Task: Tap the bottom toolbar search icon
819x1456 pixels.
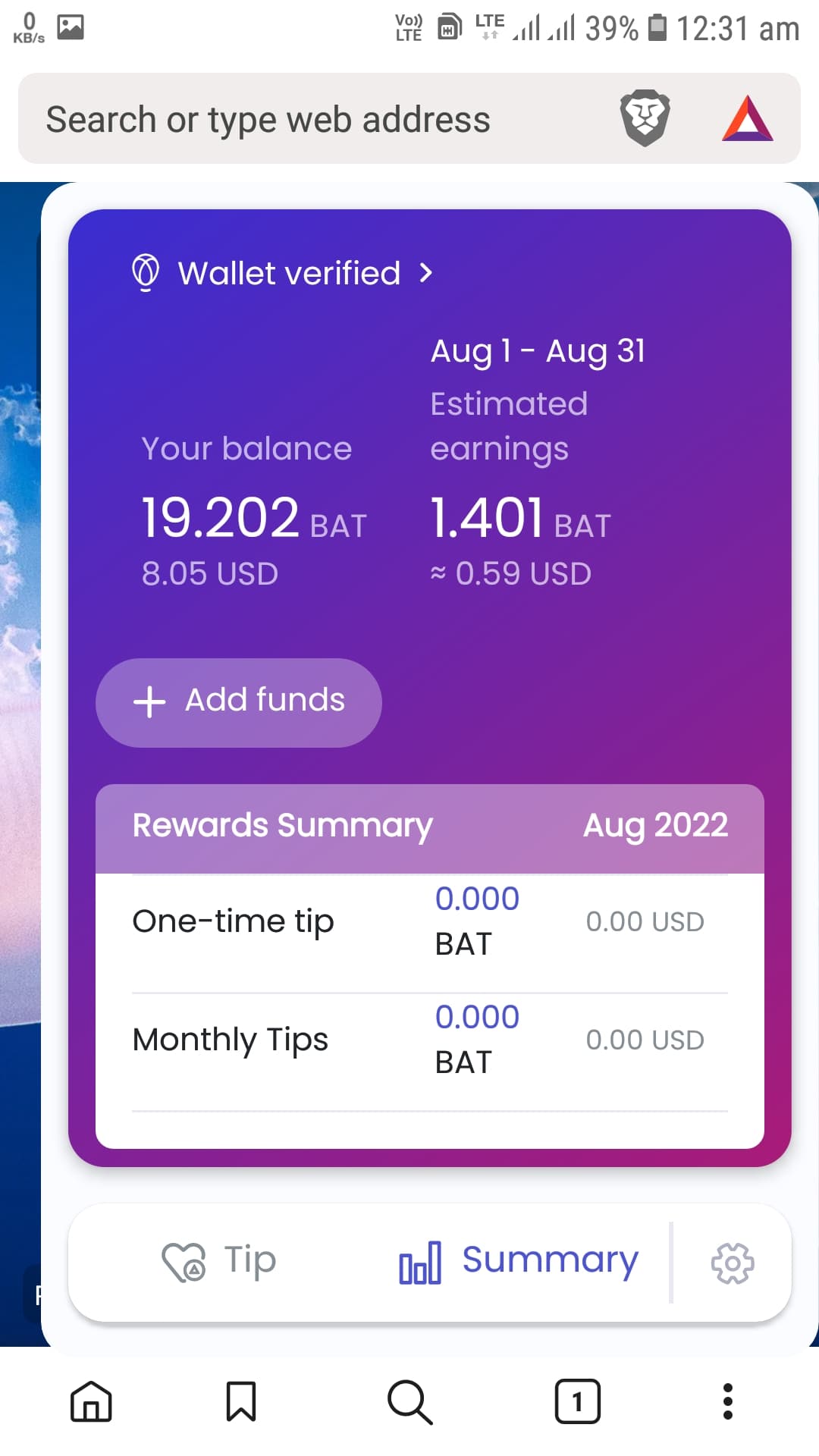Action: tap(409, 1401)
